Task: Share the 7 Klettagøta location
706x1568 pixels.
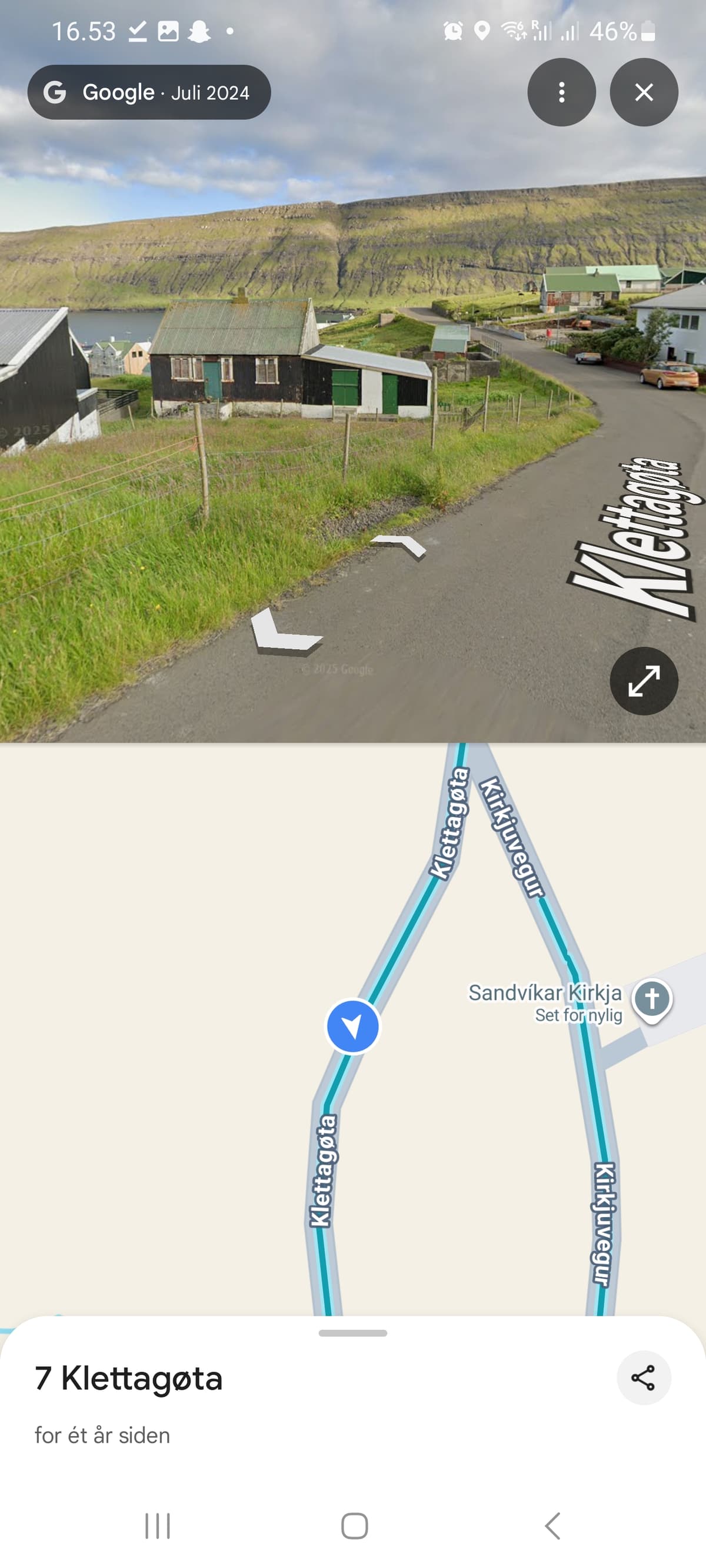Action: (643, 1378)
